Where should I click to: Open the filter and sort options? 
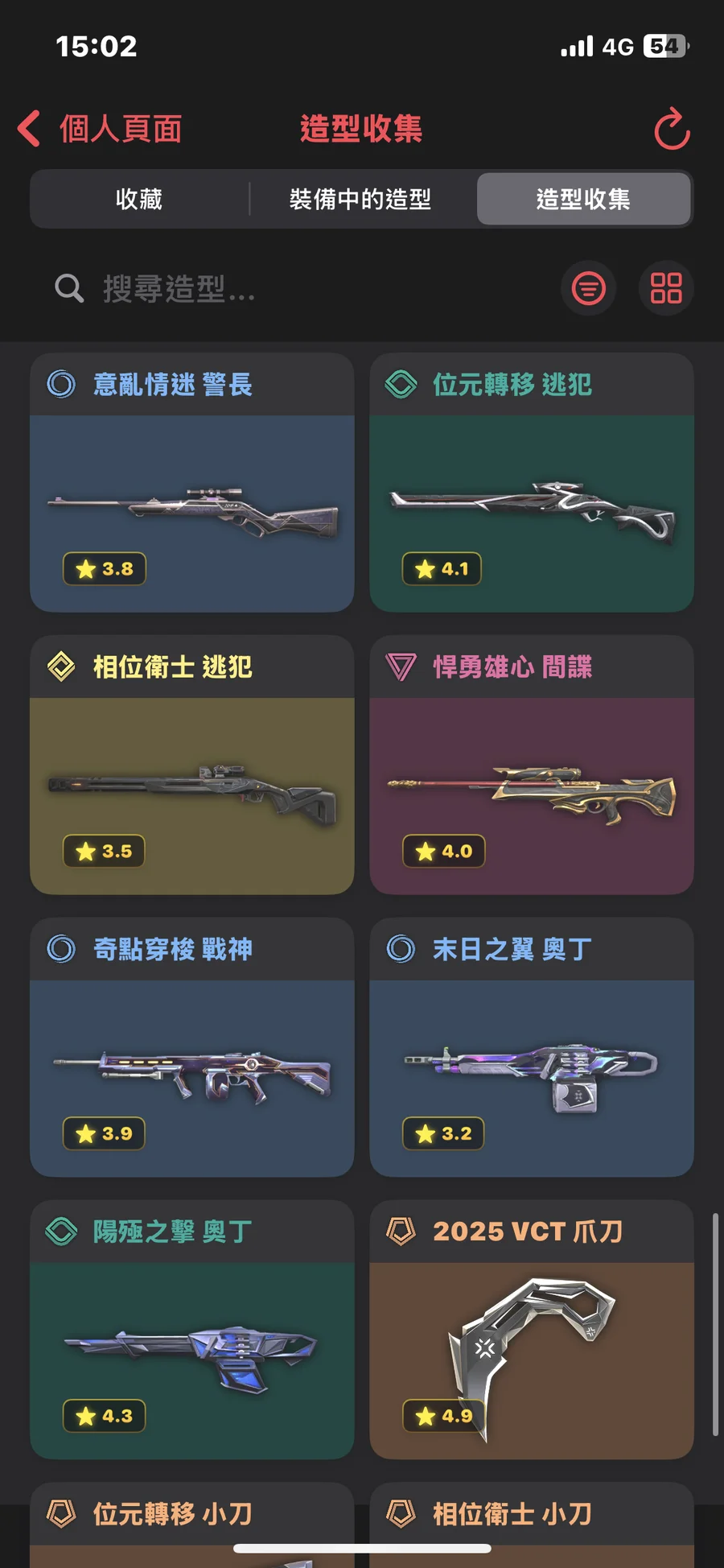588,288
